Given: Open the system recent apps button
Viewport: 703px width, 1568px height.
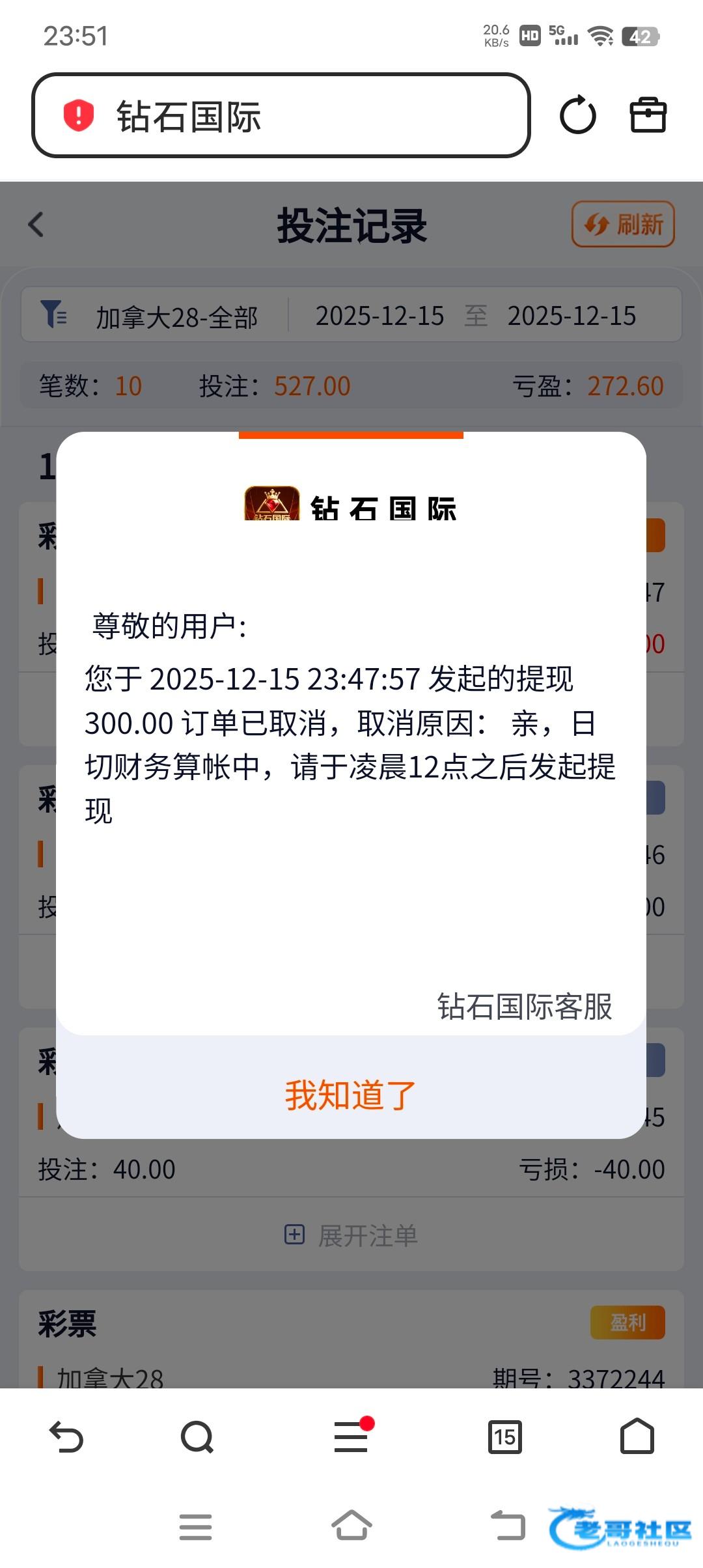Looking at the screenshot, I should [195, 1526].
